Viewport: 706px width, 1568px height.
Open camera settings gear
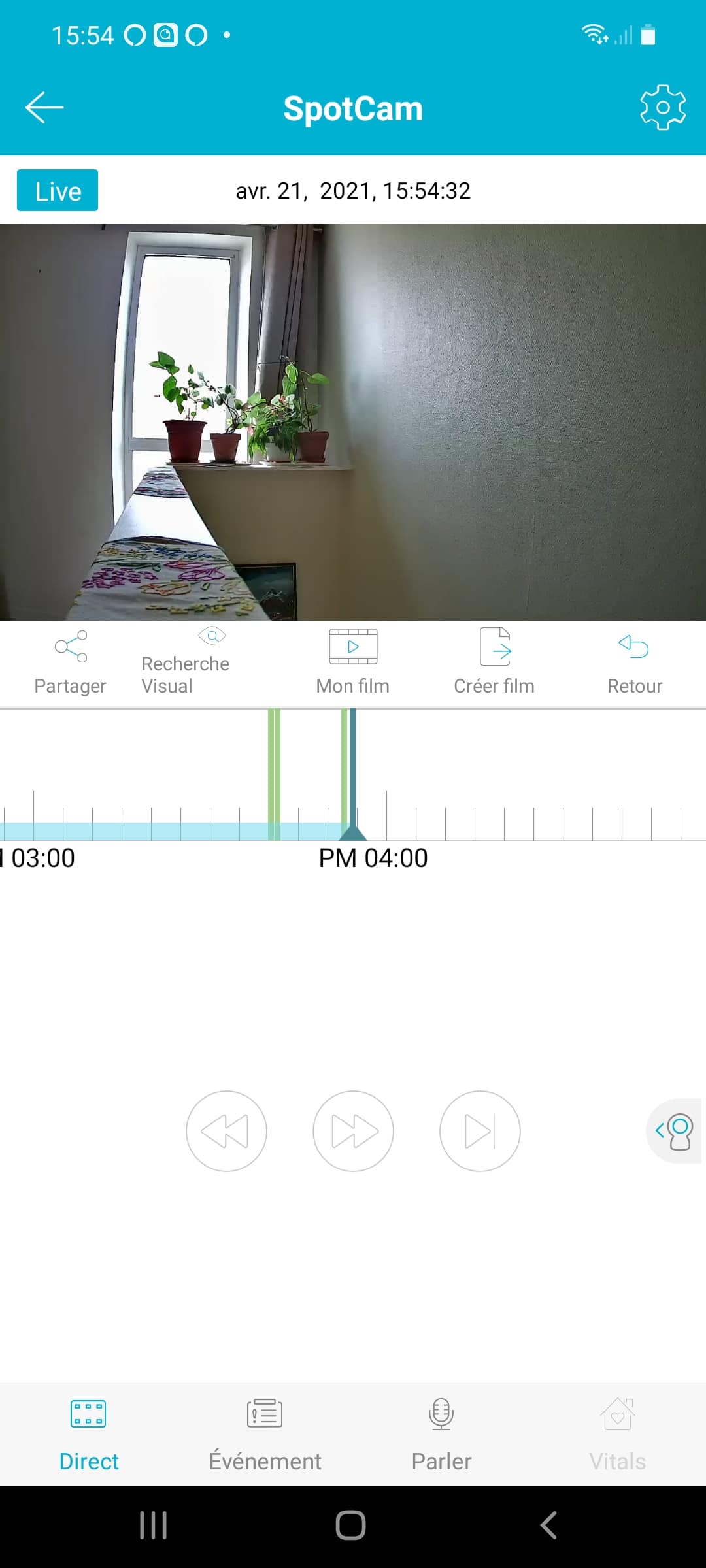click(663, 108)
